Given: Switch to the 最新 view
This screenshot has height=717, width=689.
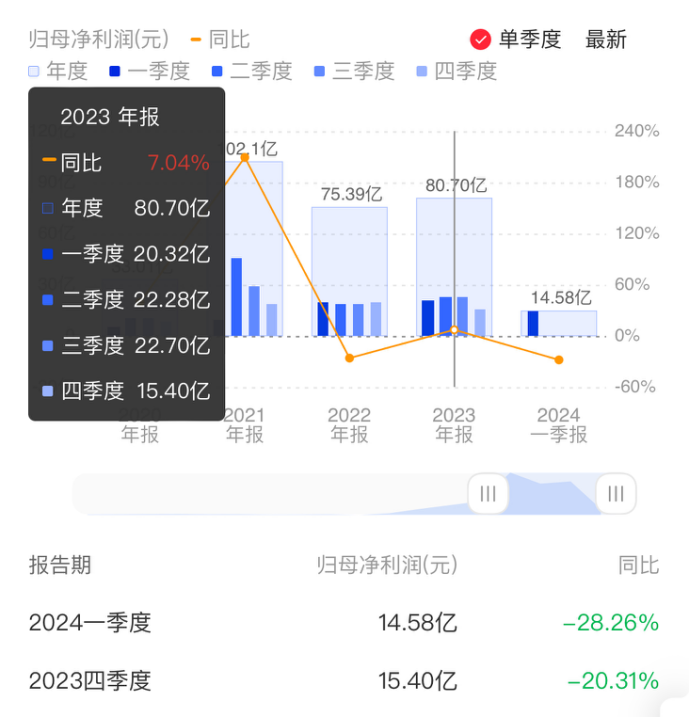Looking at the screenshot, I should click(606, 40).
